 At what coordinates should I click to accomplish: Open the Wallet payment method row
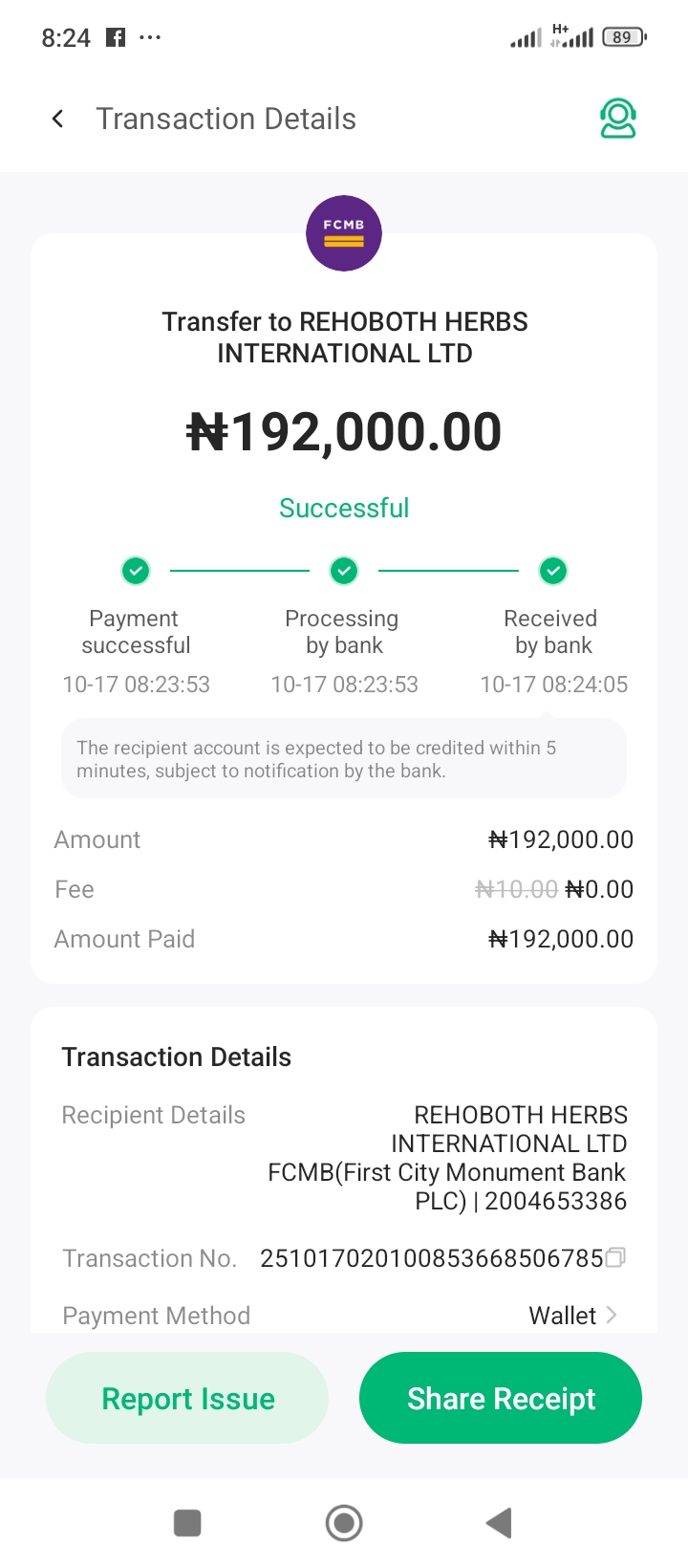573,1316
